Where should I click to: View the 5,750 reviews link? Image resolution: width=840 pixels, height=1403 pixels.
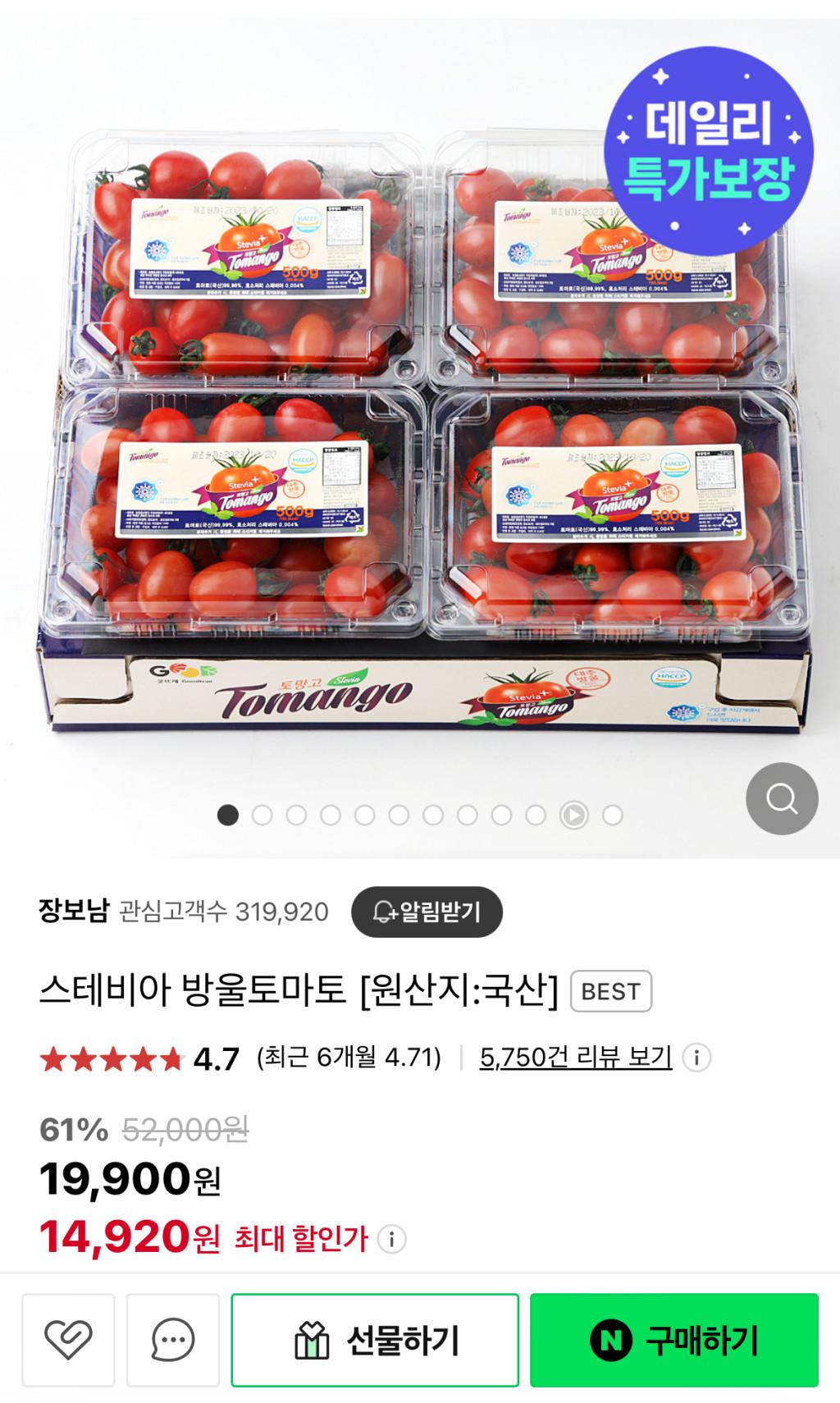coord(575,1057)
